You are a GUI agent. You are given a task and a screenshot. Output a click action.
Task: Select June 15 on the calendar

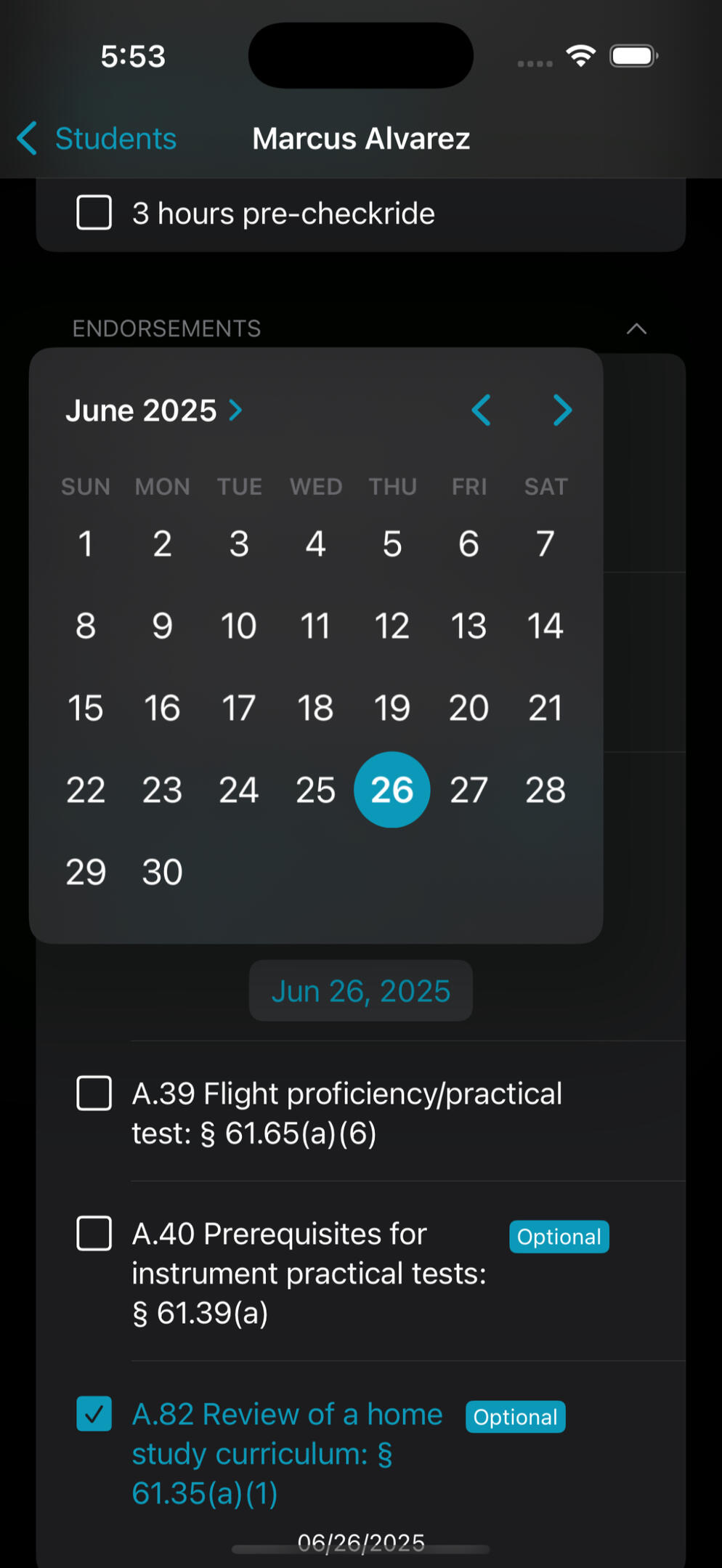click(x=86, y=708)
